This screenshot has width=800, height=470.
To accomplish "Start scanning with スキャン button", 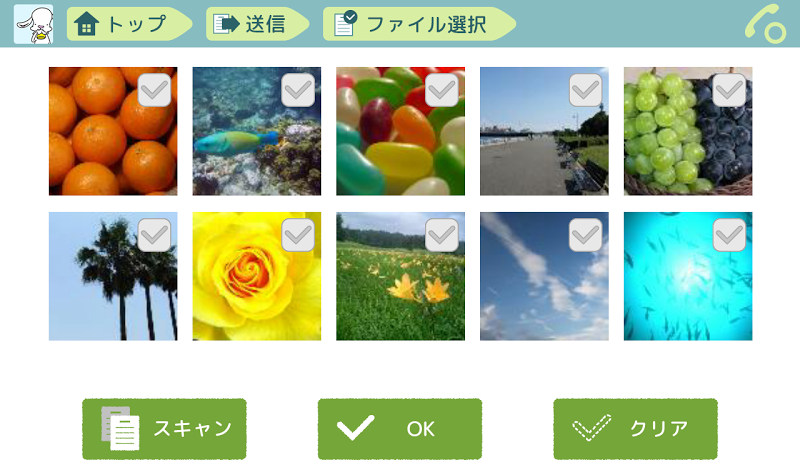I will click(164, 429).
